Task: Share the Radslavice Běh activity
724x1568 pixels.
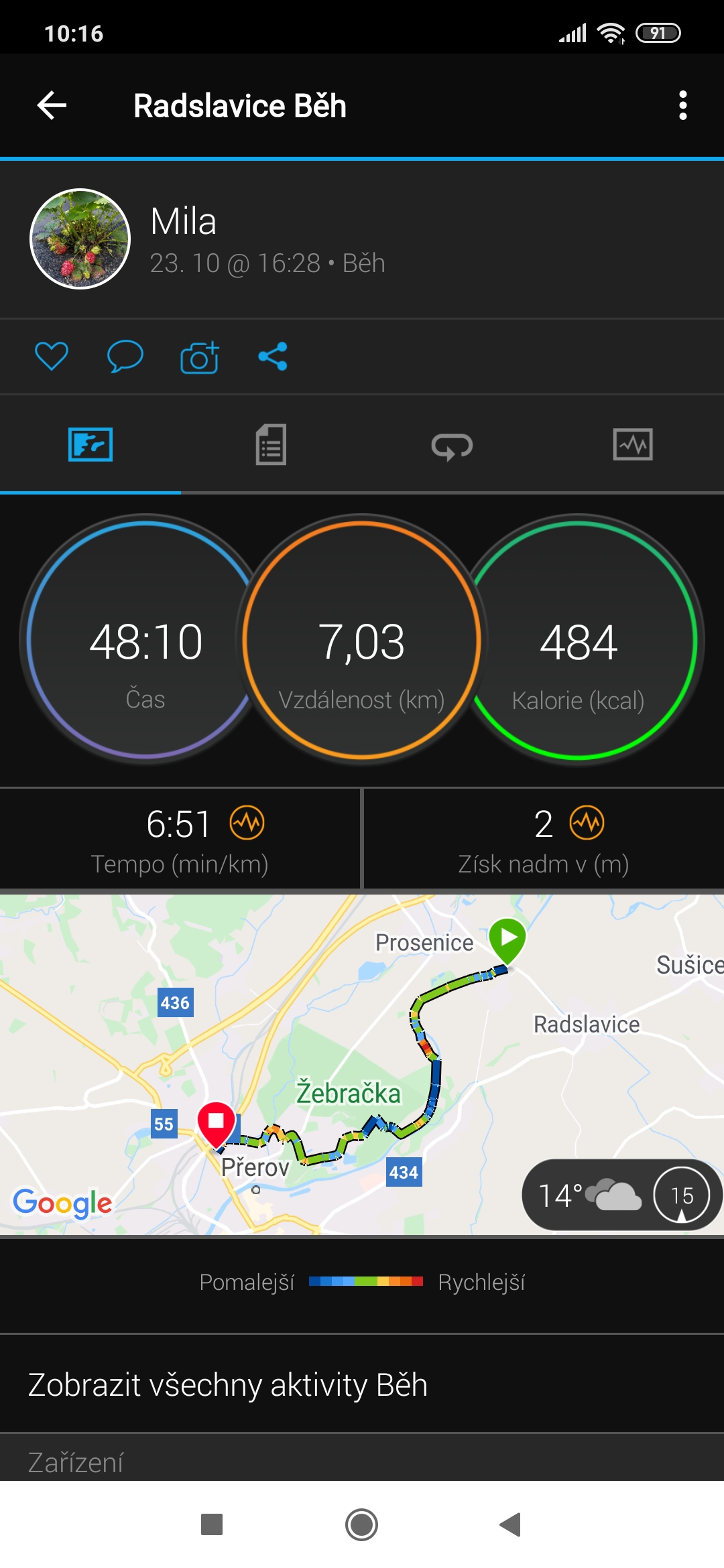Action: coord(273,356)
